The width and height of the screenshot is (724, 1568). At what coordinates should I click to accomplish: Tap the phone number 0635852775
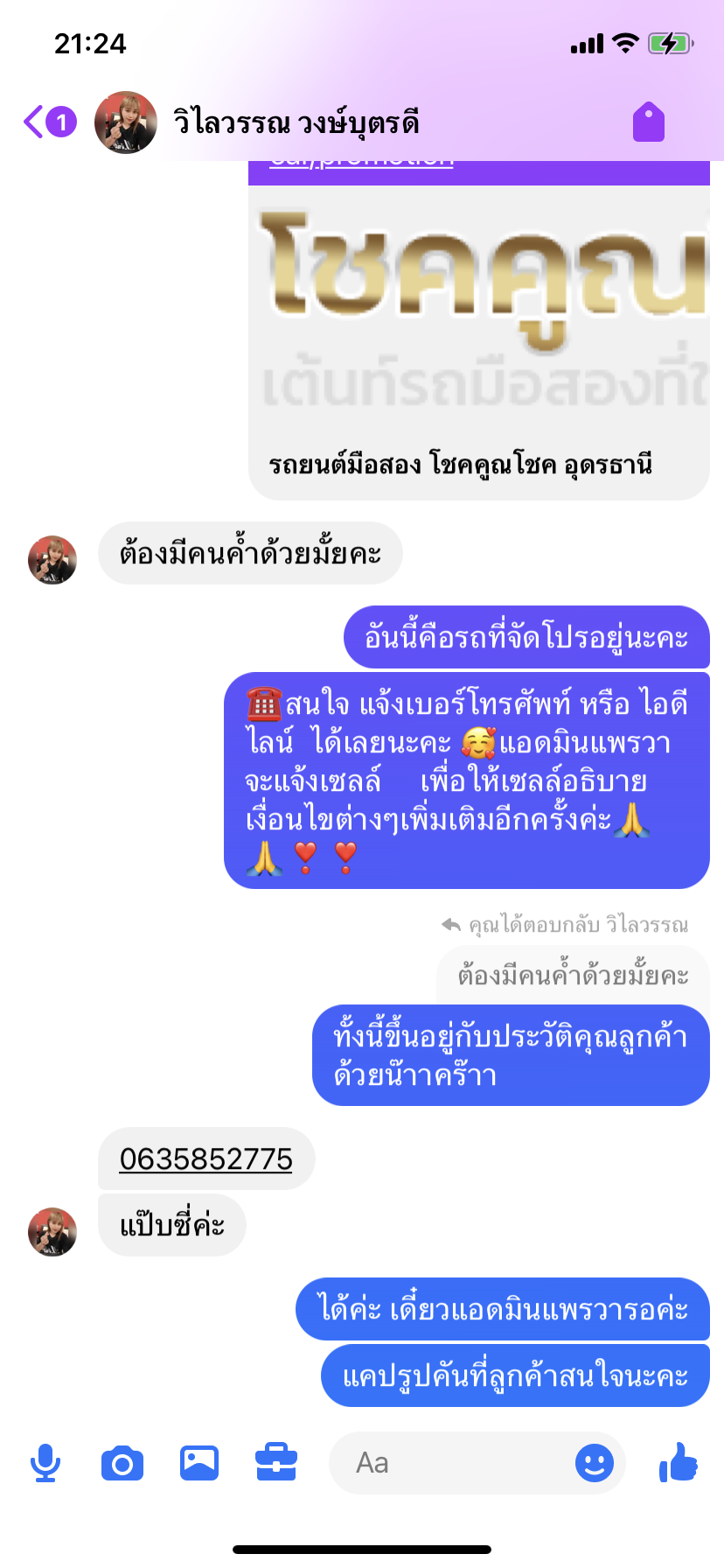click(x=206, y=1159)
